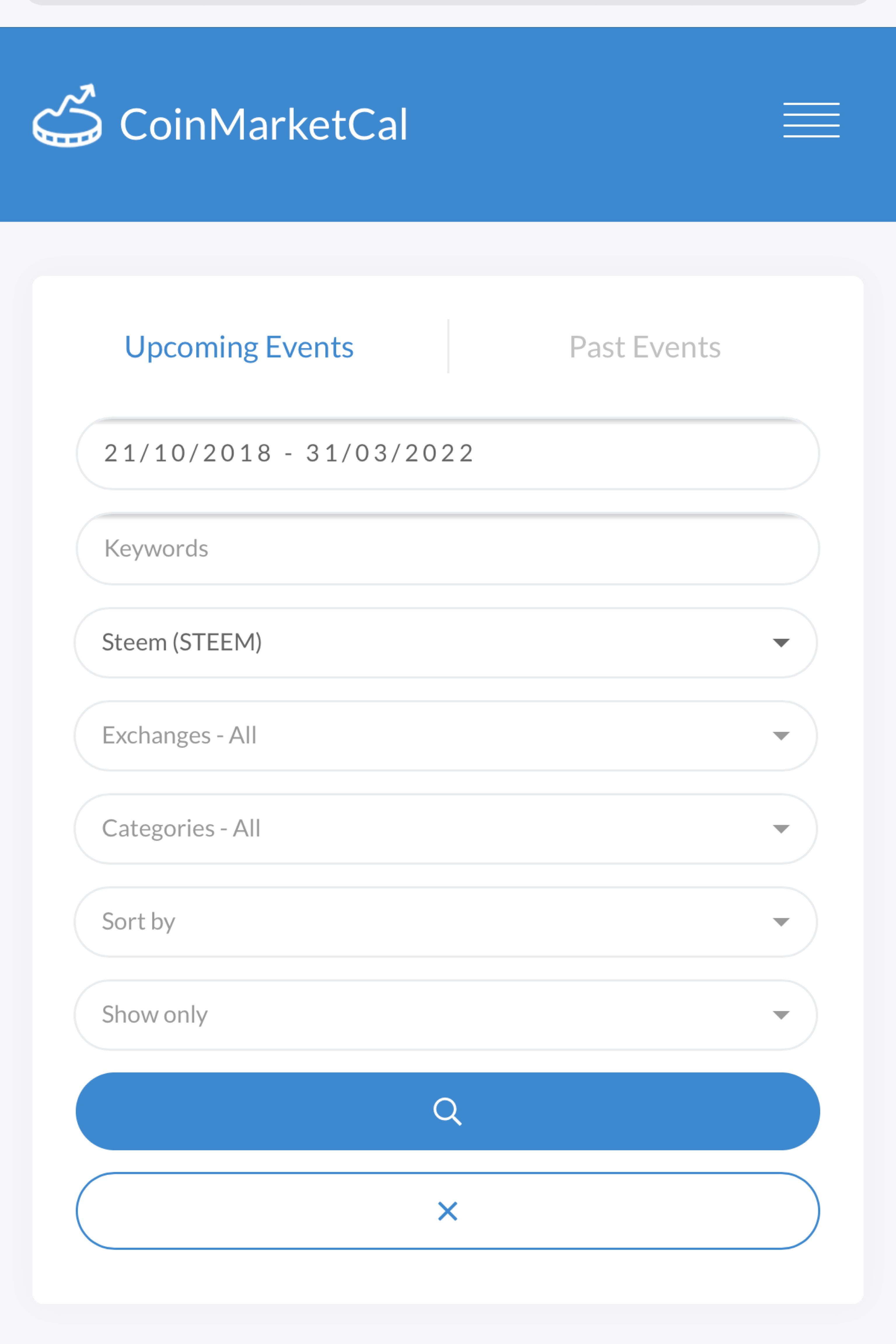Clear filters with the X button

[x=447, y=1211]
